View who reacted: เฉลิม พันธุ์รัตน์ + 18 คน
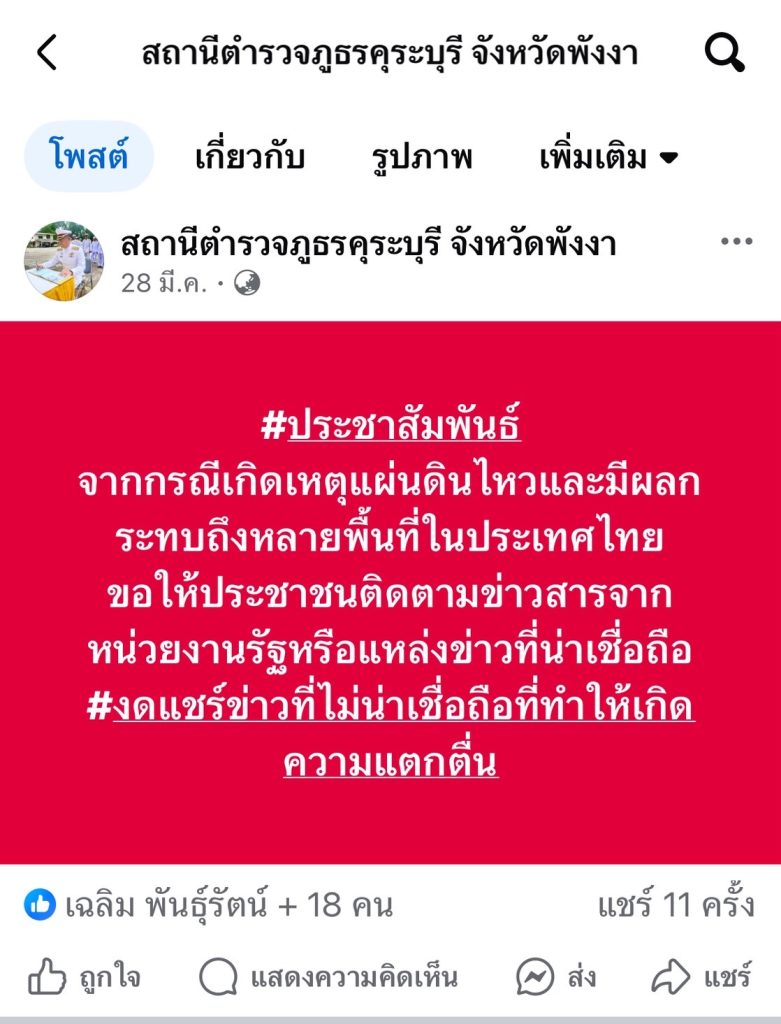Viewport: 781px width, 1024px height. pos(210,906)
